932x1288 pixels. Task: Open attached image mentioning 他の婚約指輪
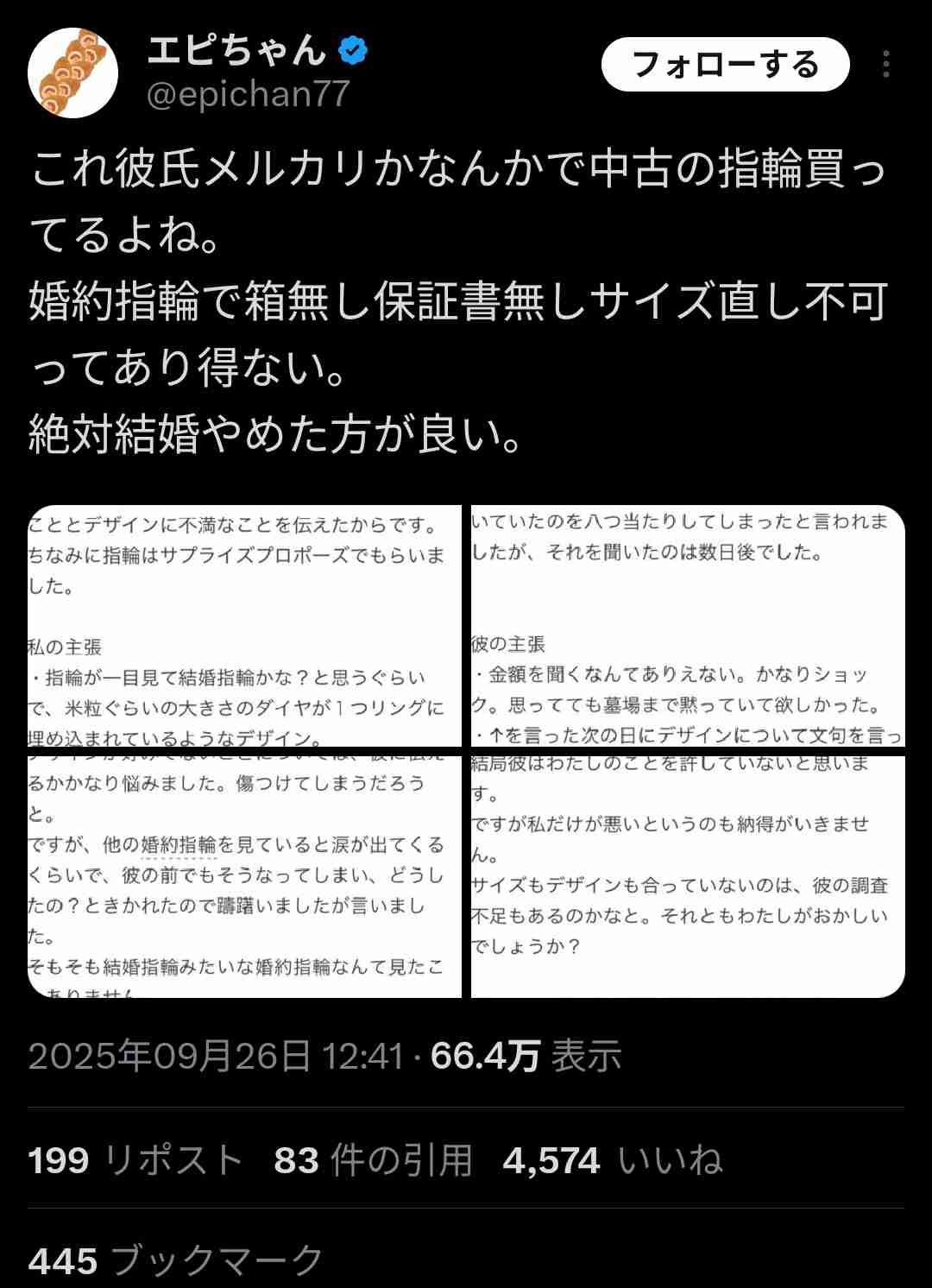click(244, 876)
